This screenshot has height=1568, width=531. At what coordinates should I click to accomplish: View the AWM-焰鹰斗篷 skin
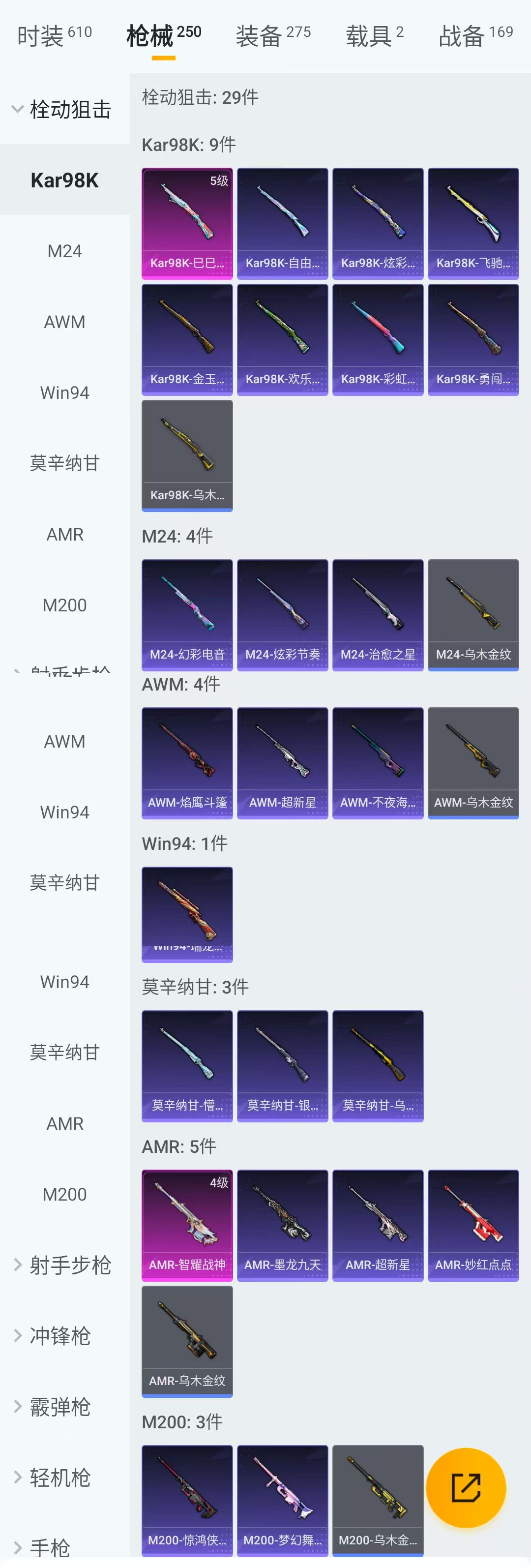click(187, 763)
